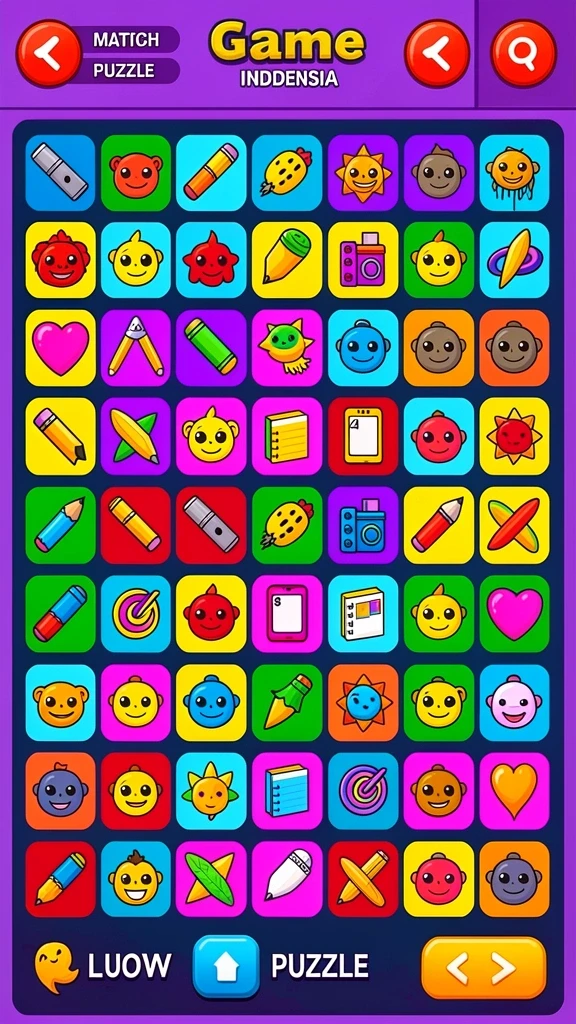This screenshot has width=576, height=1024.
Task: Tap the blue home button
Action: pos(226,967)
